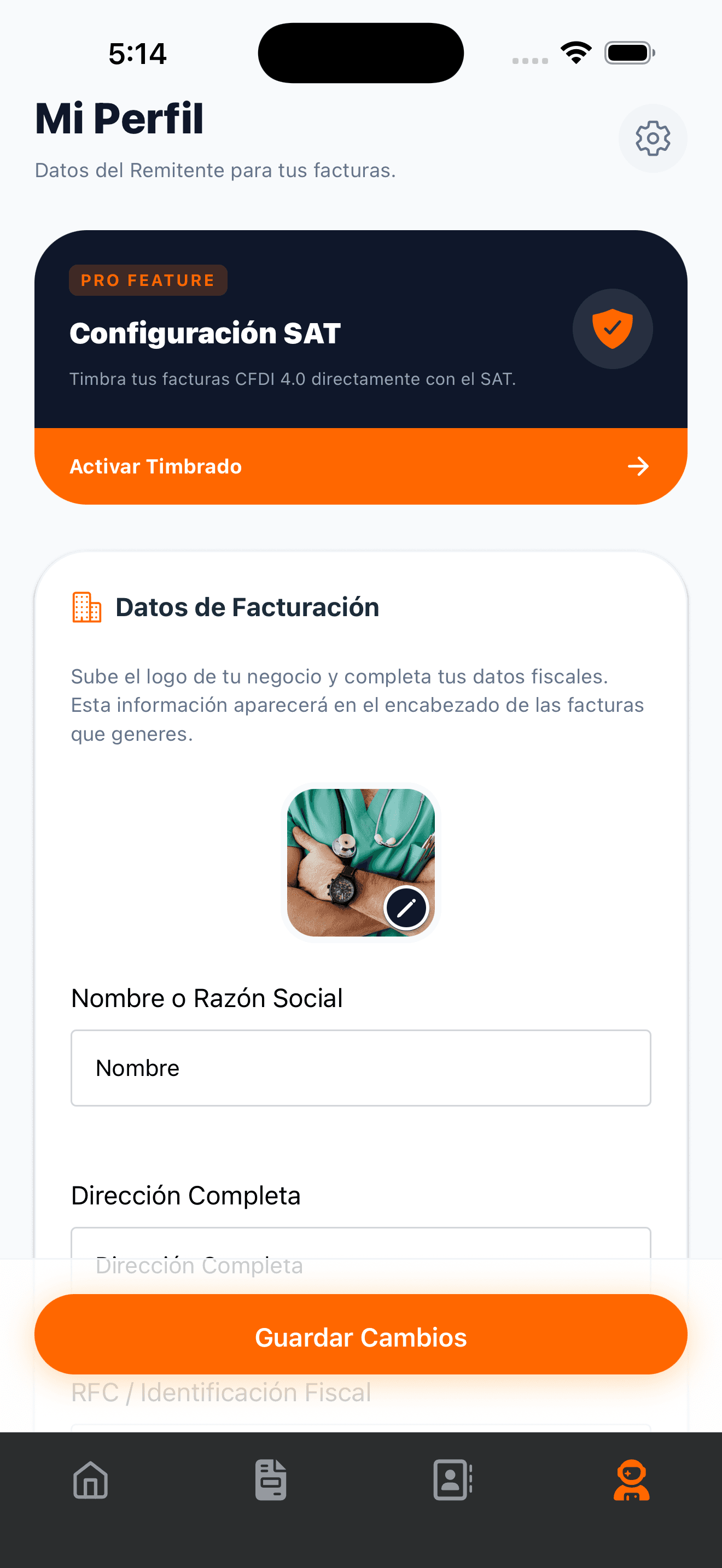
Task: Tap the pencil icon to edit the logo
Action: (406, 906)
